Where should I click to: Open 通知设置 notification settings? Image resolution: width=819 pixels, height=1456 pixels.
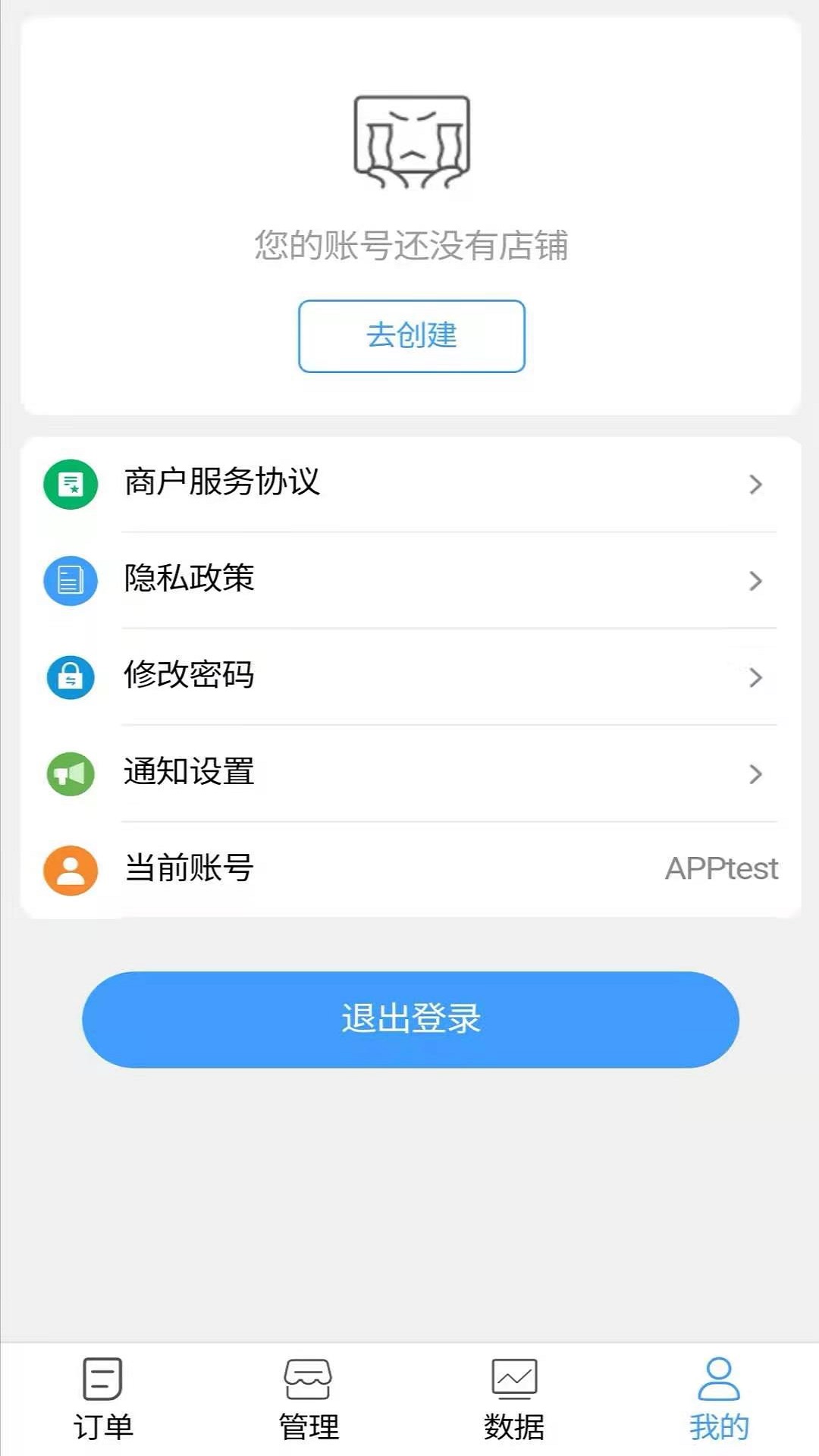coord(410,773)
